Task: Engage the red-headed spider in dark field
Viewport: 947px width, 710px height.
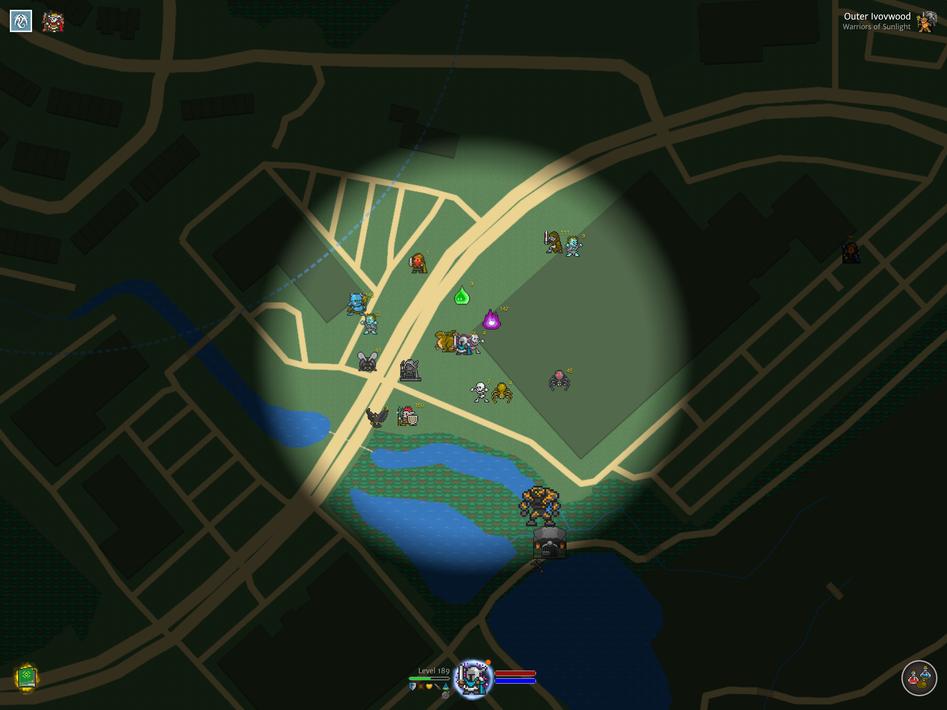Action: coord(559,379)
